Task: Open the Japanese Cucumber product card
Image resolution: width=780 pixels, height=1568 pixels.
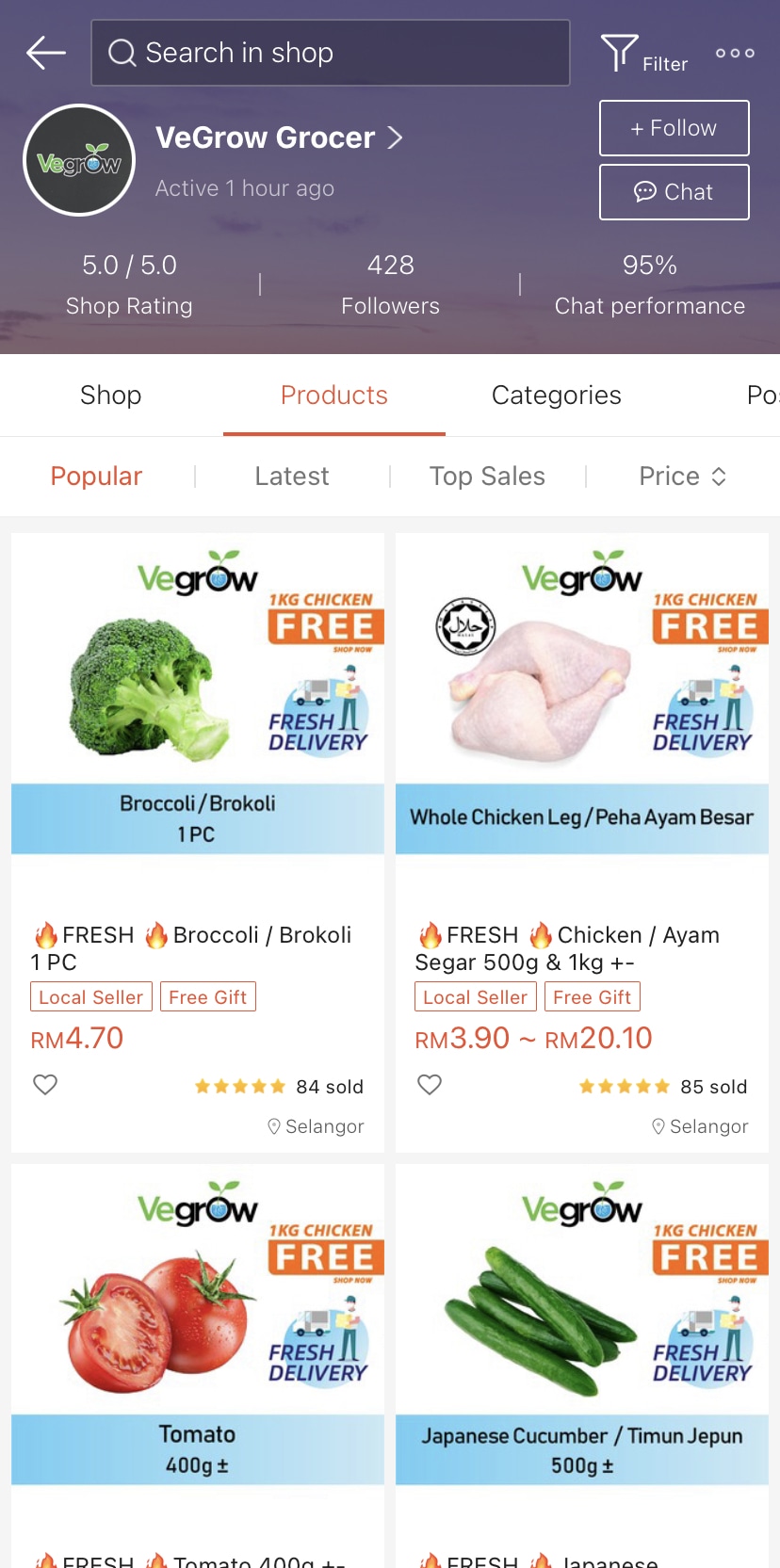Action: pos(581,1337)
